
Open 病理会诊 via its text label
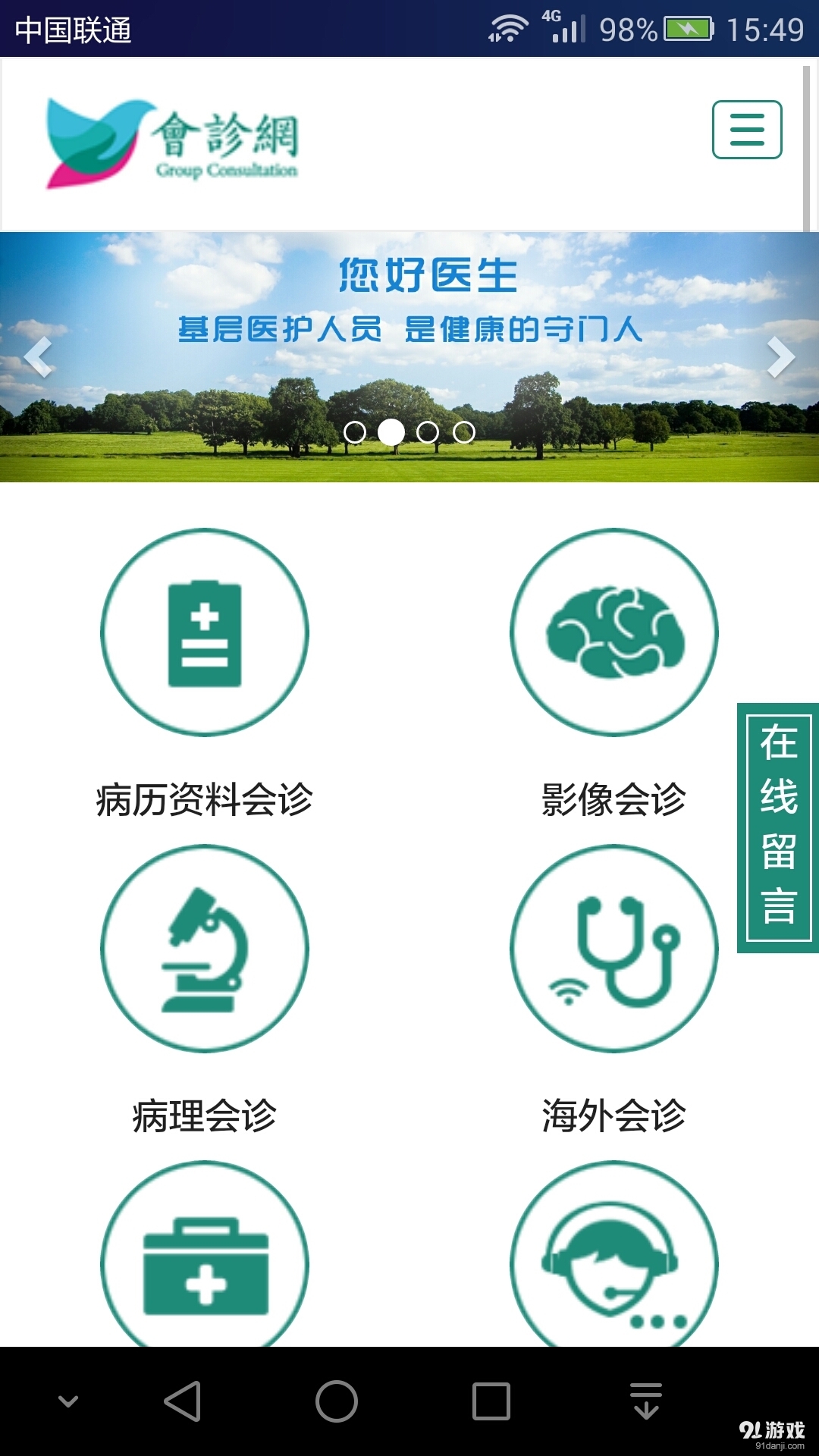click(206, 1113)
